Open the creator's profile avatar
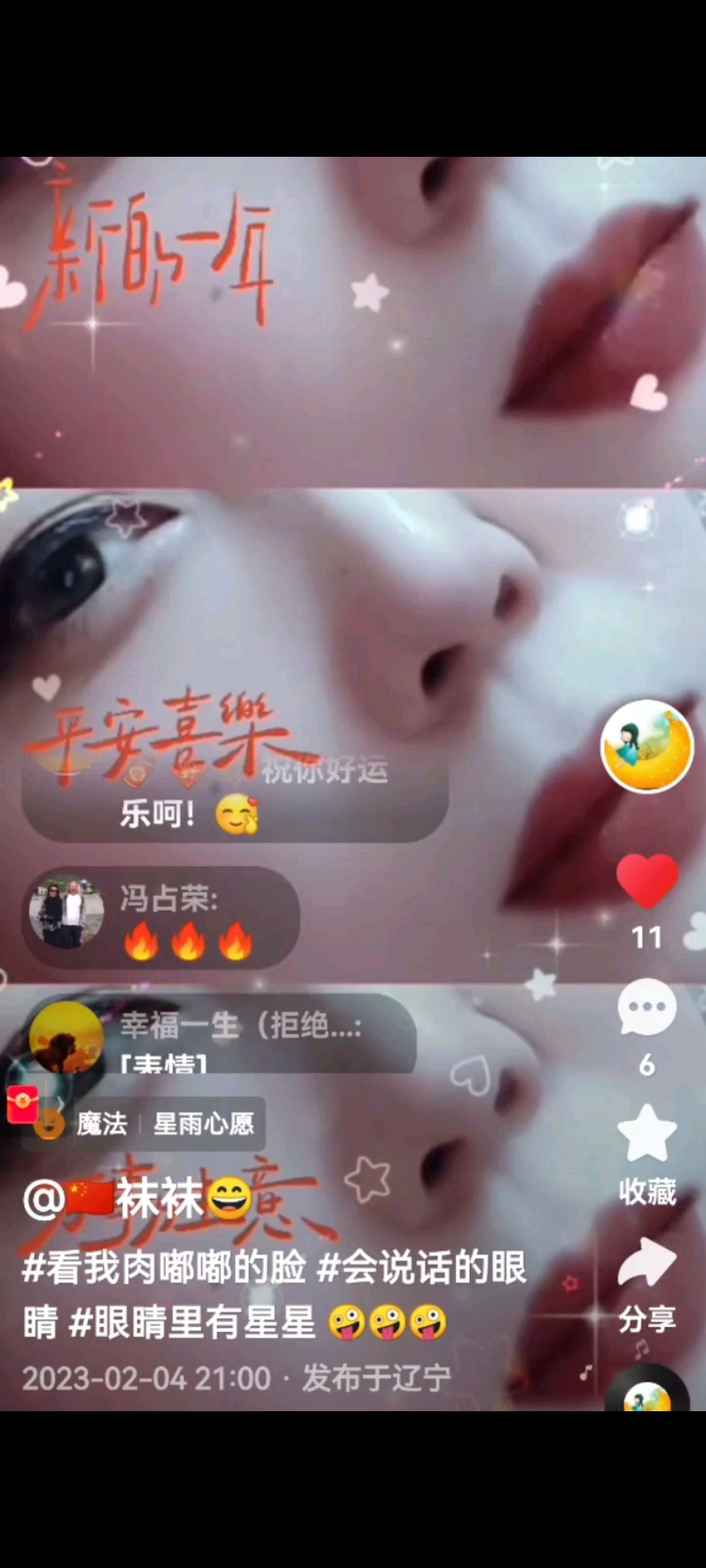 point(647,745)
